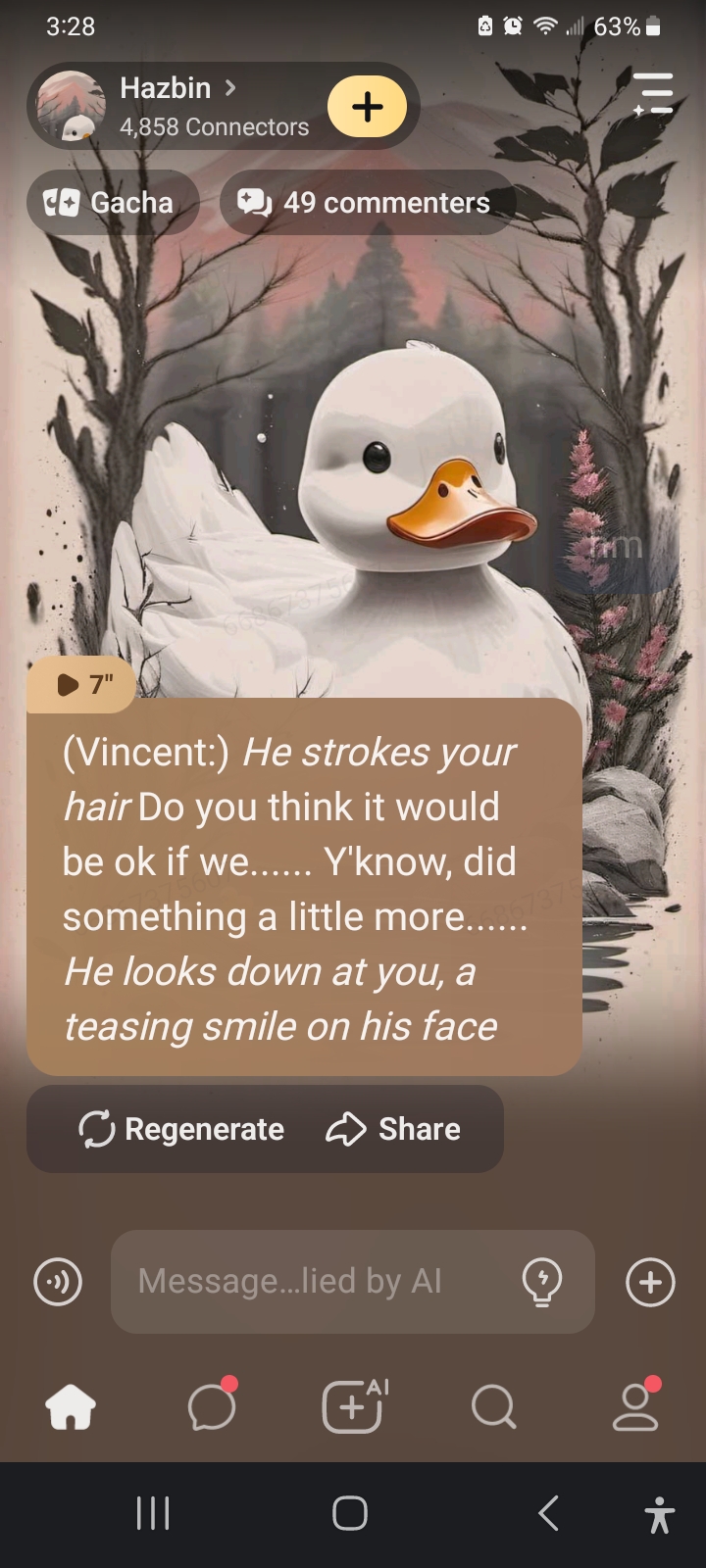
Task: Play the 7-second voice message
Action: pyautogui.click(x=82, y=684)
